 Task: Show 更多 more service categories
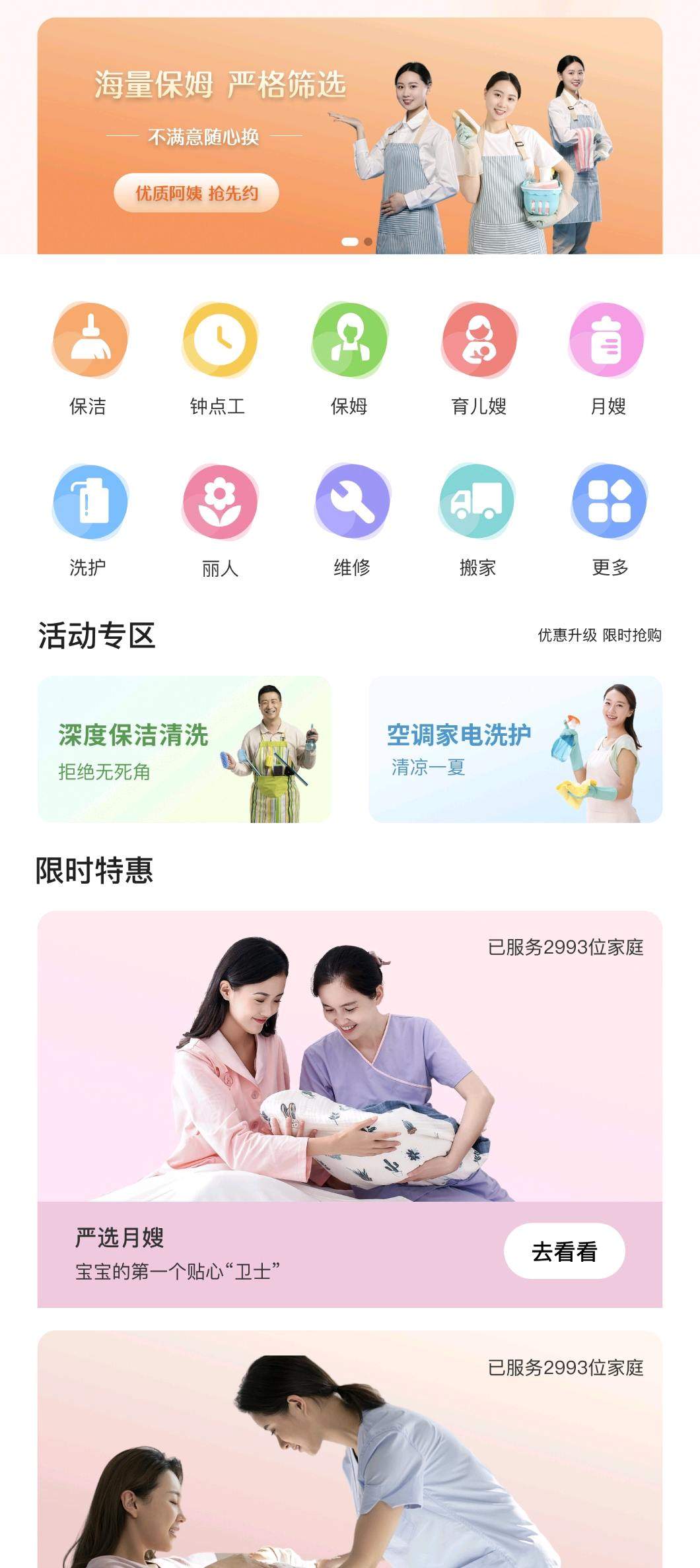coord(609,519)
